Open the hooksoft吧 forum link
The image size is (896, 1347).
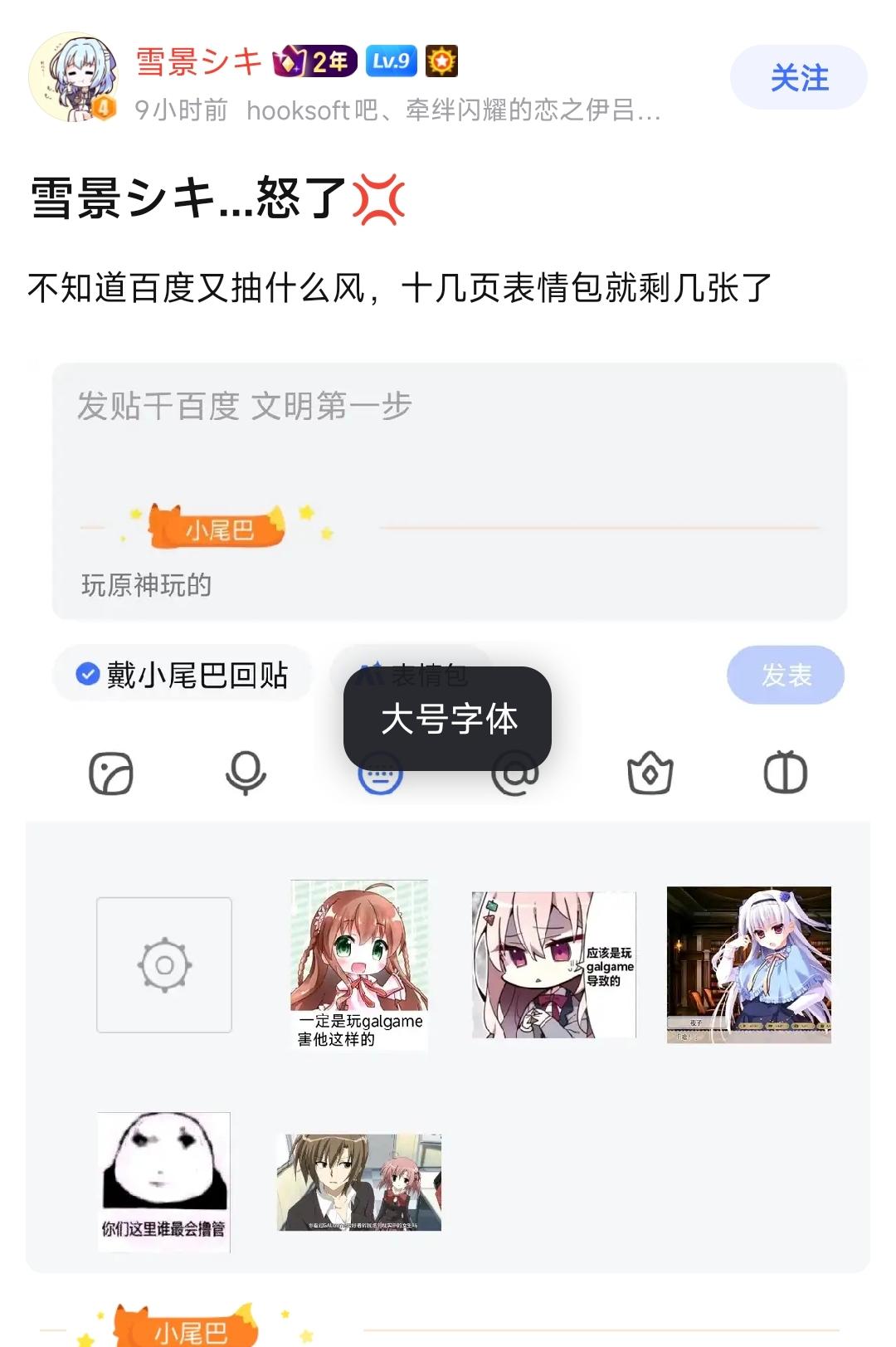(x=312, y=110)
